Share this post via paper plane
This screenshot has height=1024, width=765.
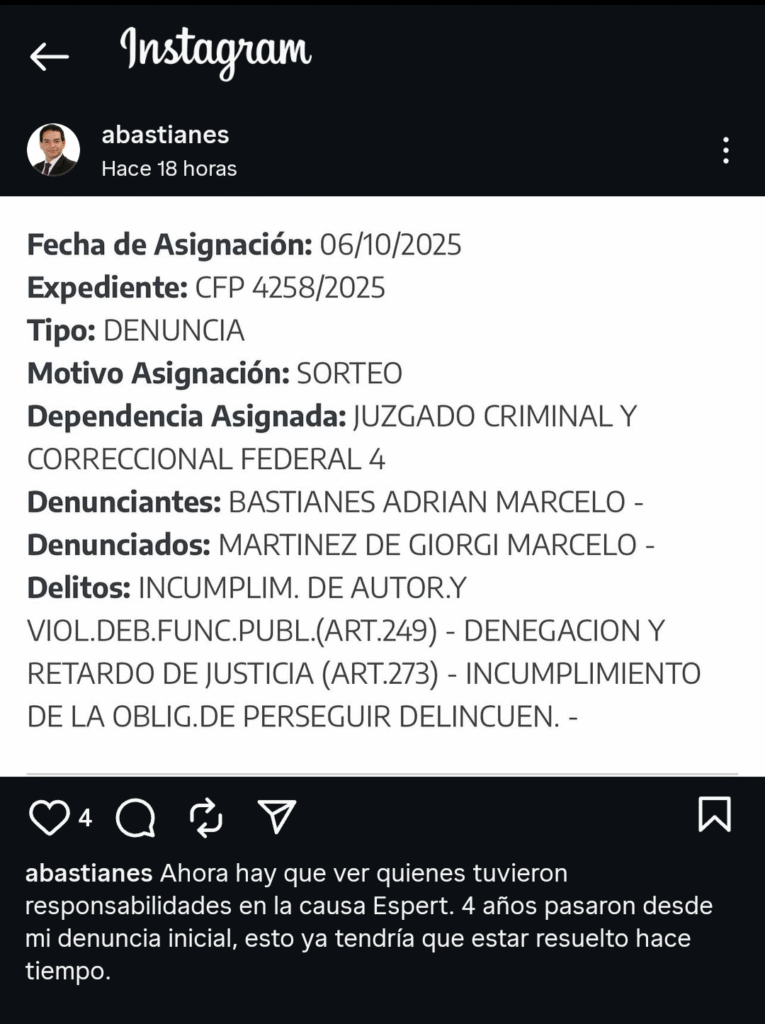(277, 817)
